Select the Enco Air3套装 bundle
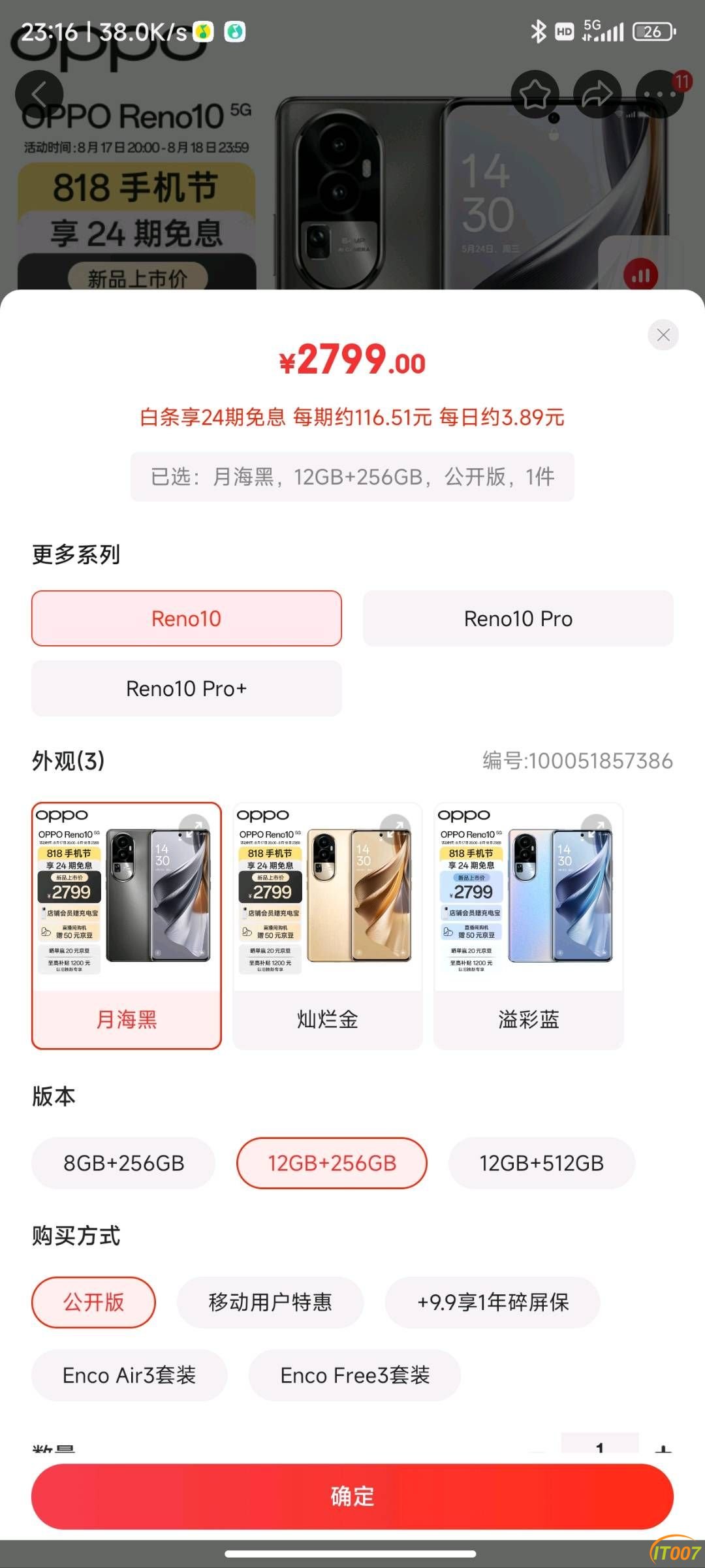Viewport: 705px width, 1568px height. [x=129, y=1375]
